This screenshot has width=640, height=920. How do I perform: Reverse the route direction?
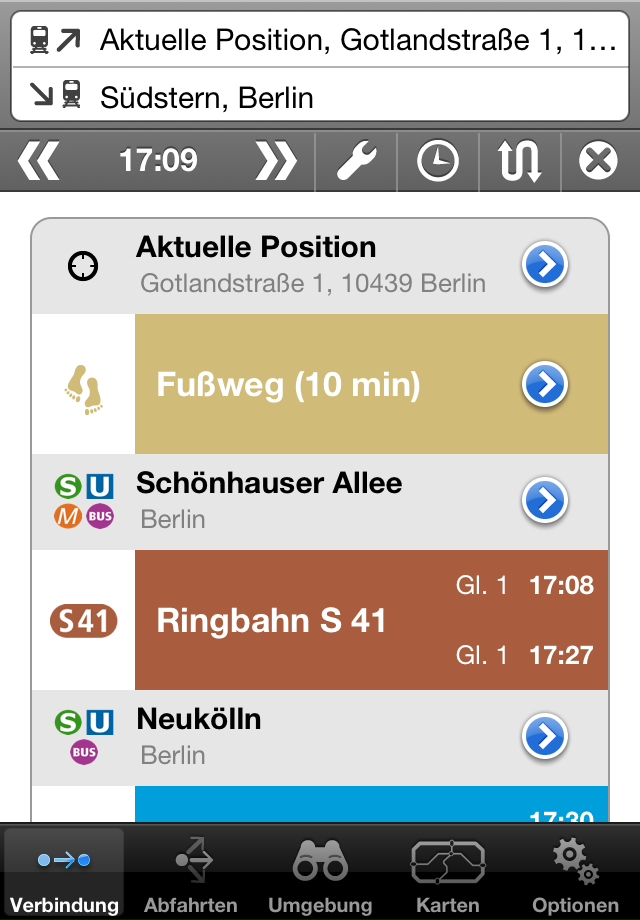tap(520, 160)
